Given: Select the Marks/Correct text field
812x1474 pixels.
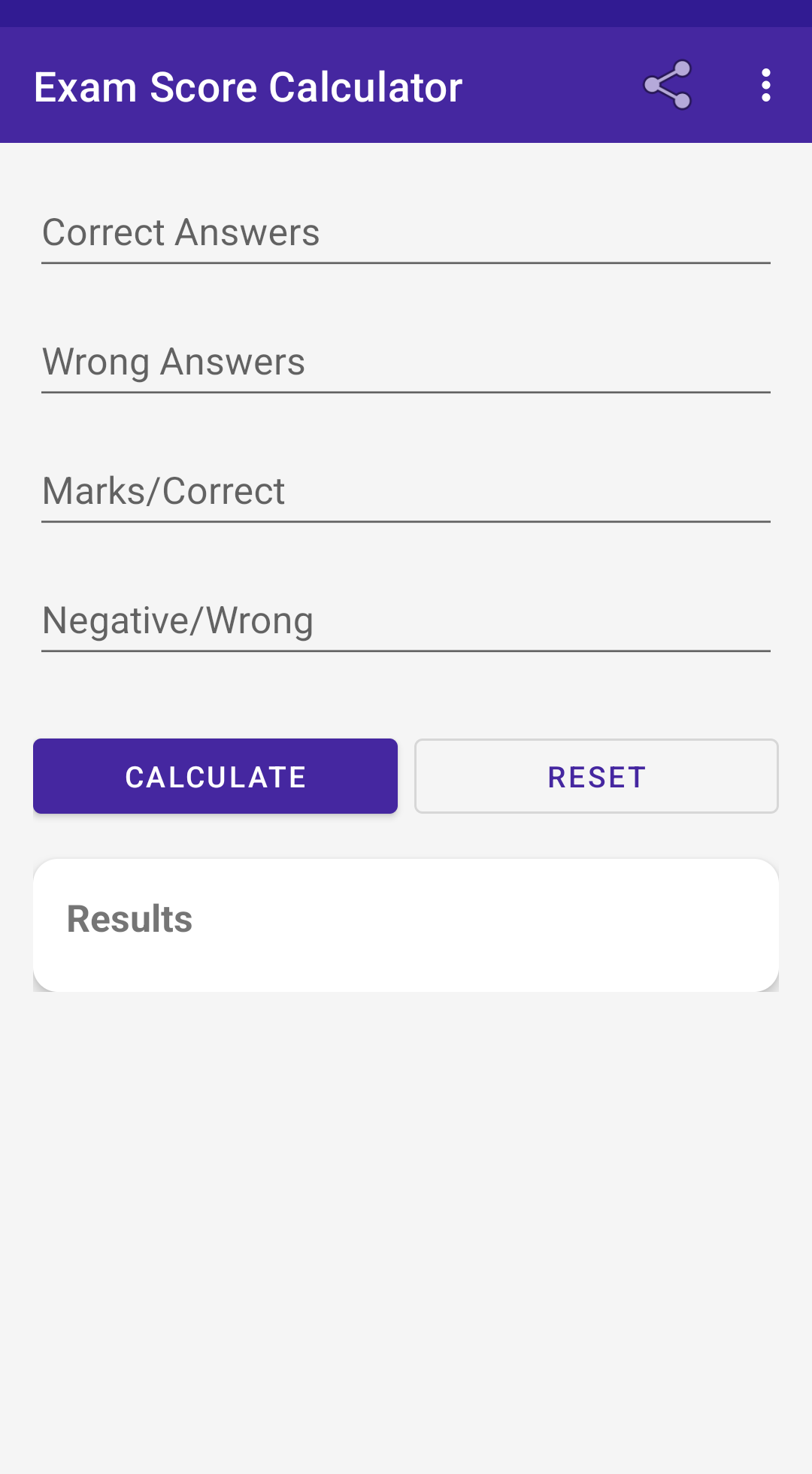Looking at the screenshot, I should click(406, 490).
